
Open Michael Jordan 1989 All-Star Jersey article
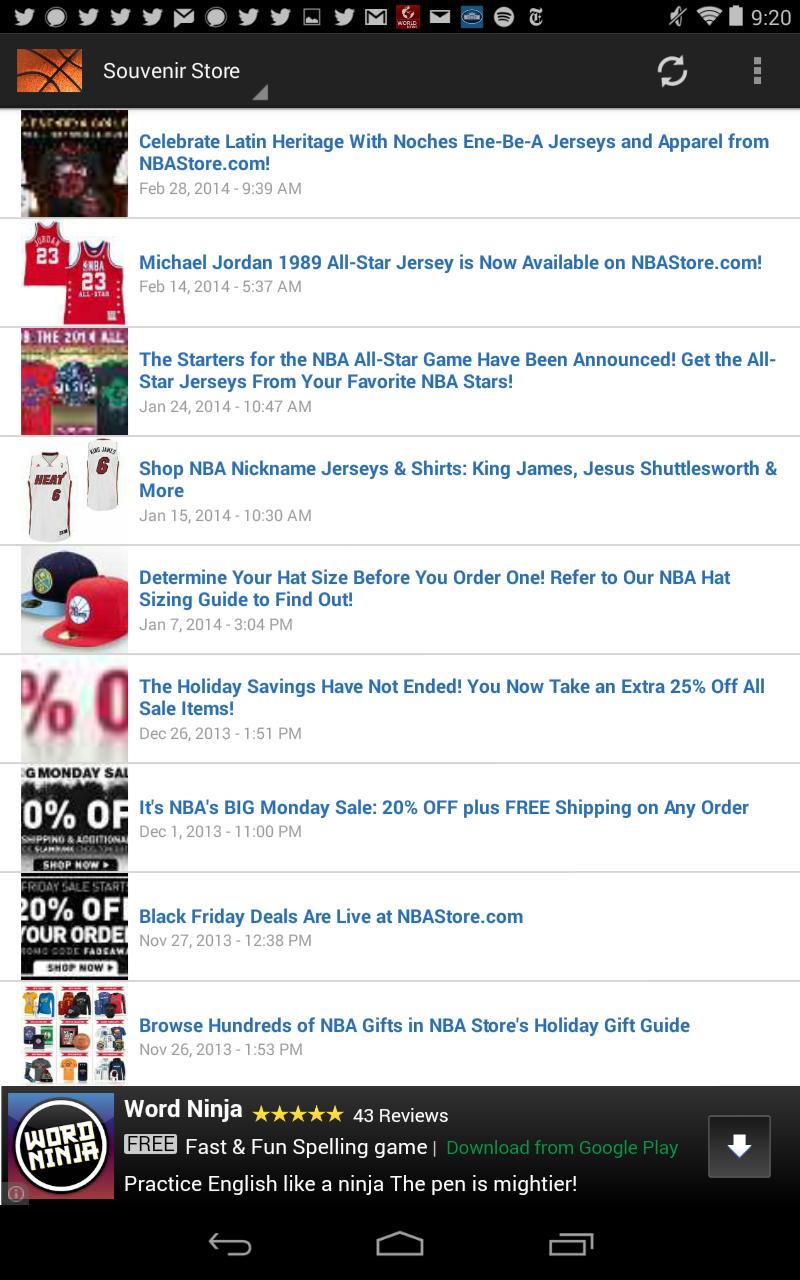pos(450,263)
